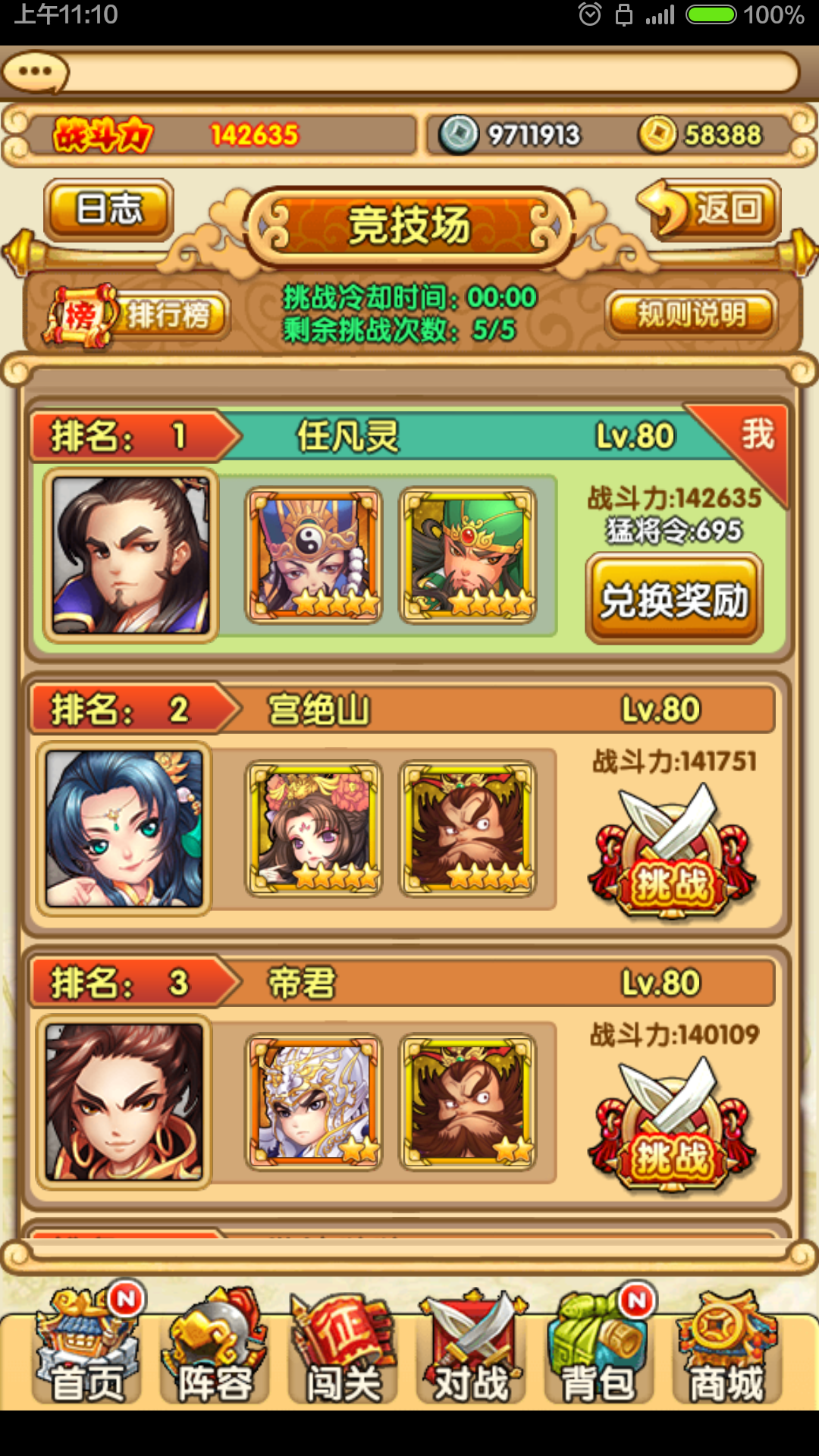
Task: Tap 兑换奖励 to redeem rewards
Action: pyautogui.click(x=674, y=600)
